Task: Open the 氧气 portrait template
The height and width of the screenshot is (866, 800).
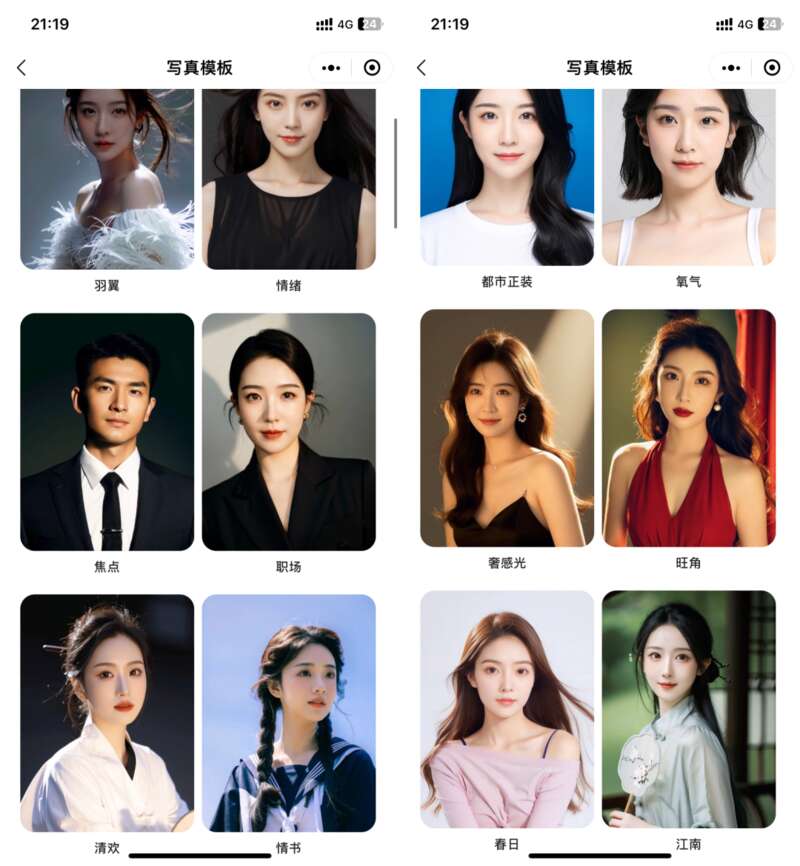Action: pyautogui.click(x=689, y=178)
